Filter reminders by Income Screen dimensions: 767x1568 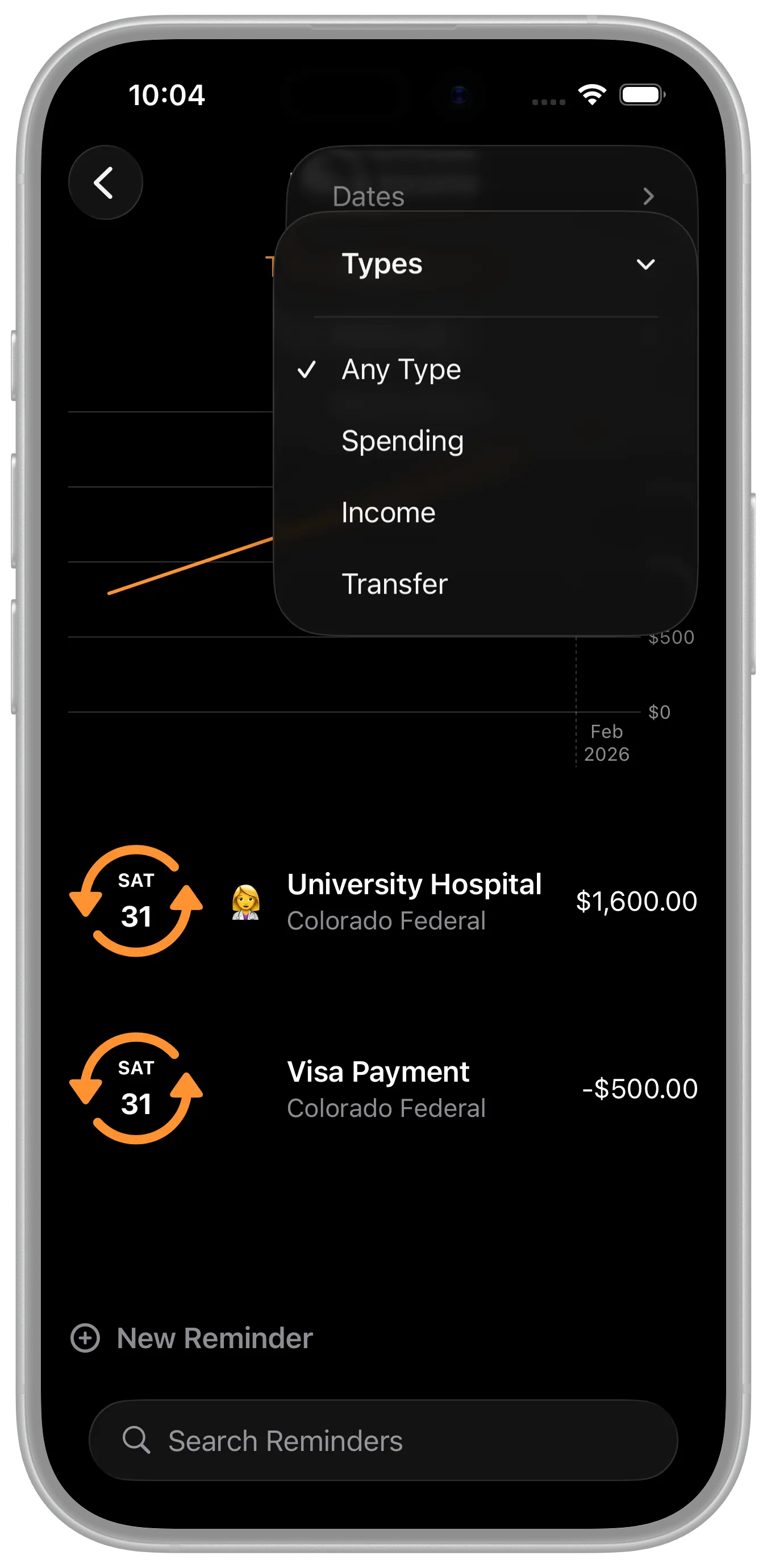pyautogui.click(x=389, y=512)
